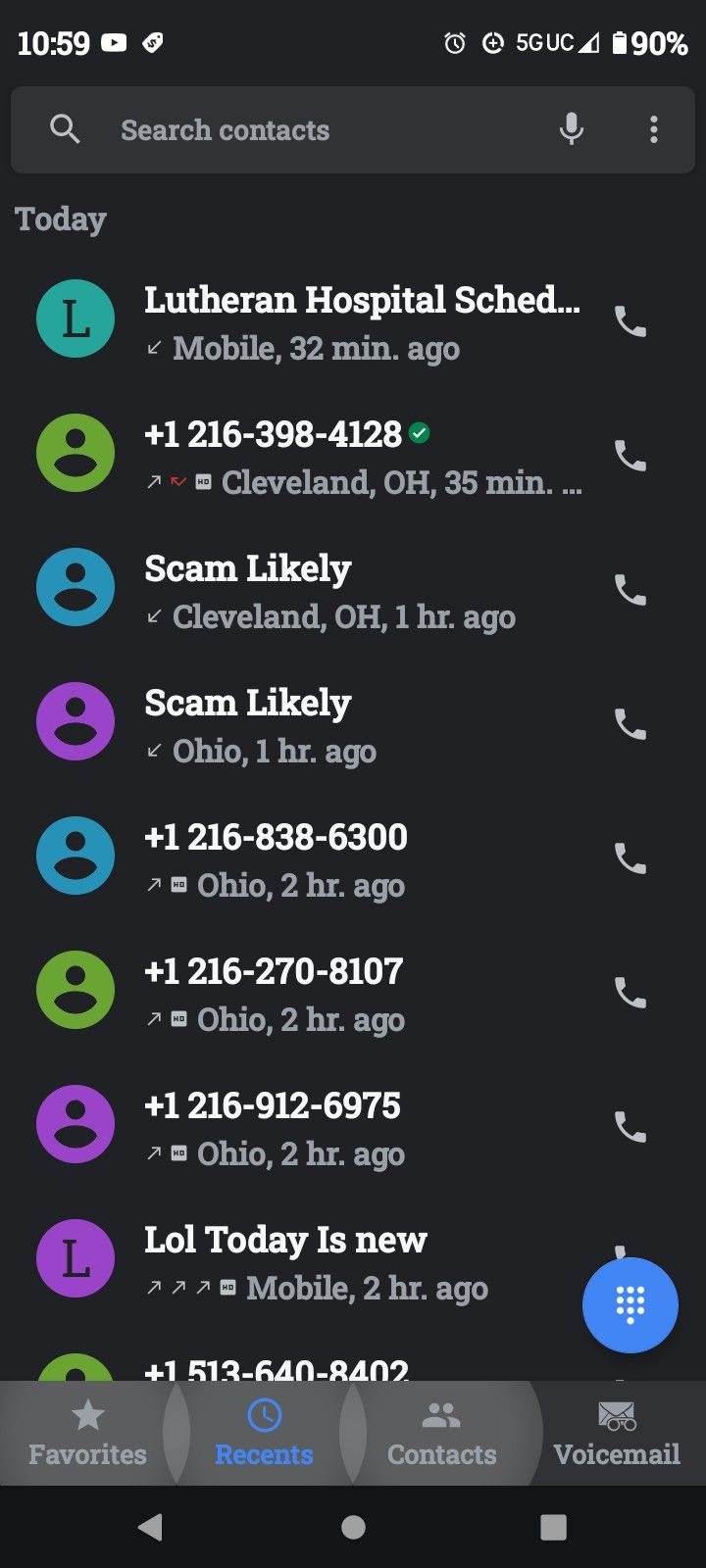This screenshot has height=1568, width=706.
Task: Return to the home screen
Action: 353,1527
